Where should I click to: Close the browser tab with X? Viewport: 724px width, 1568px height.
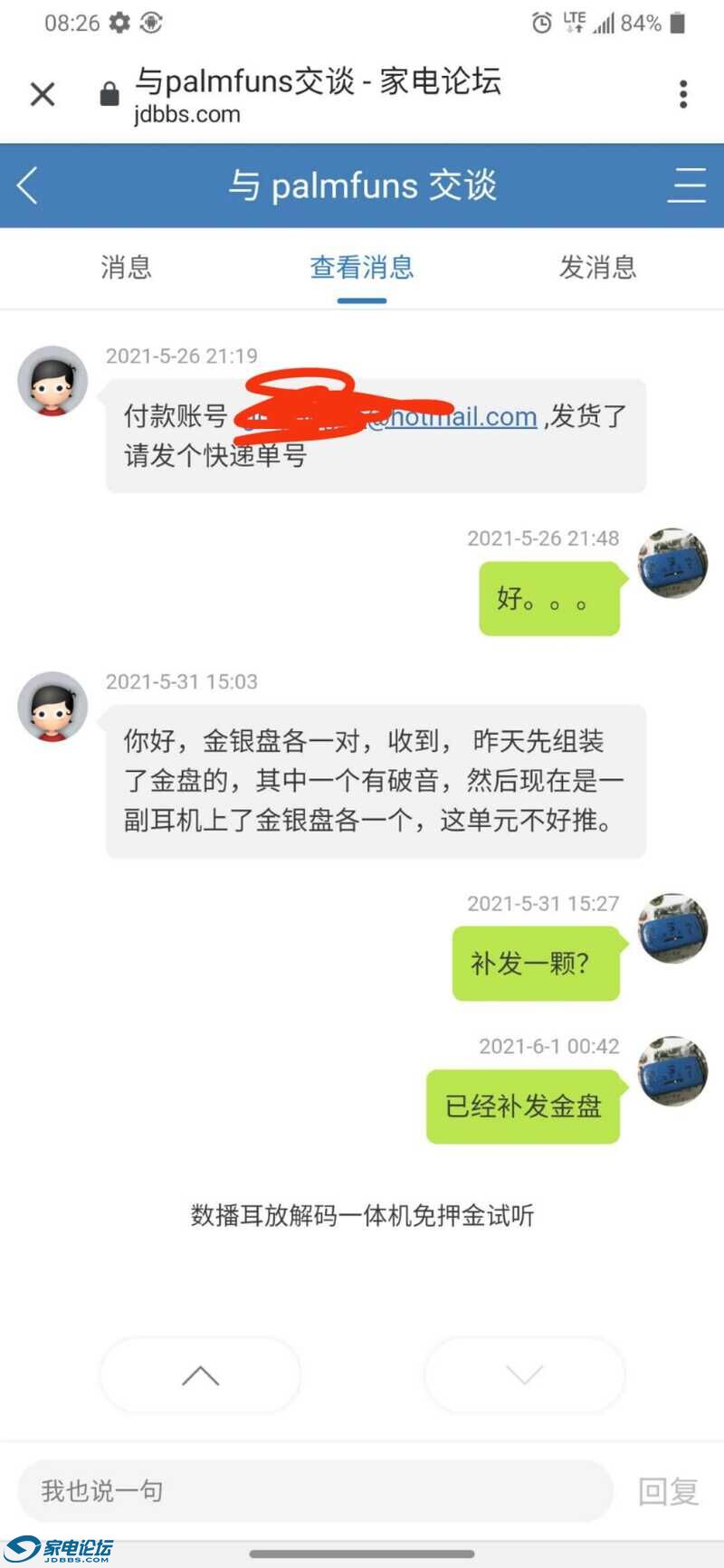point(43,94)
